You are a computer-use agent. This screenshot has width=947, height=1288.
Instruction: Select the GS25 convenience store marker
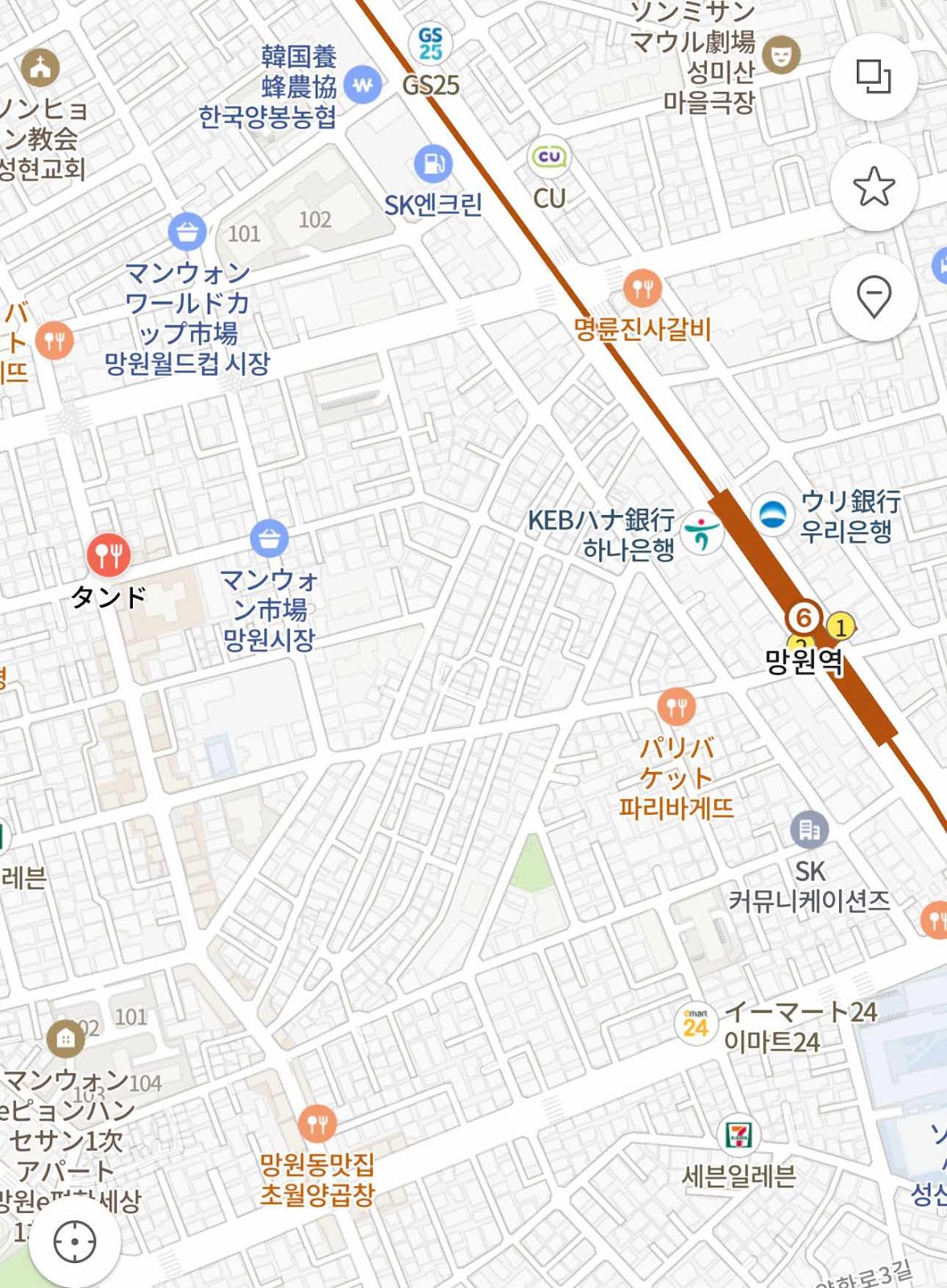tap(431, 43)
